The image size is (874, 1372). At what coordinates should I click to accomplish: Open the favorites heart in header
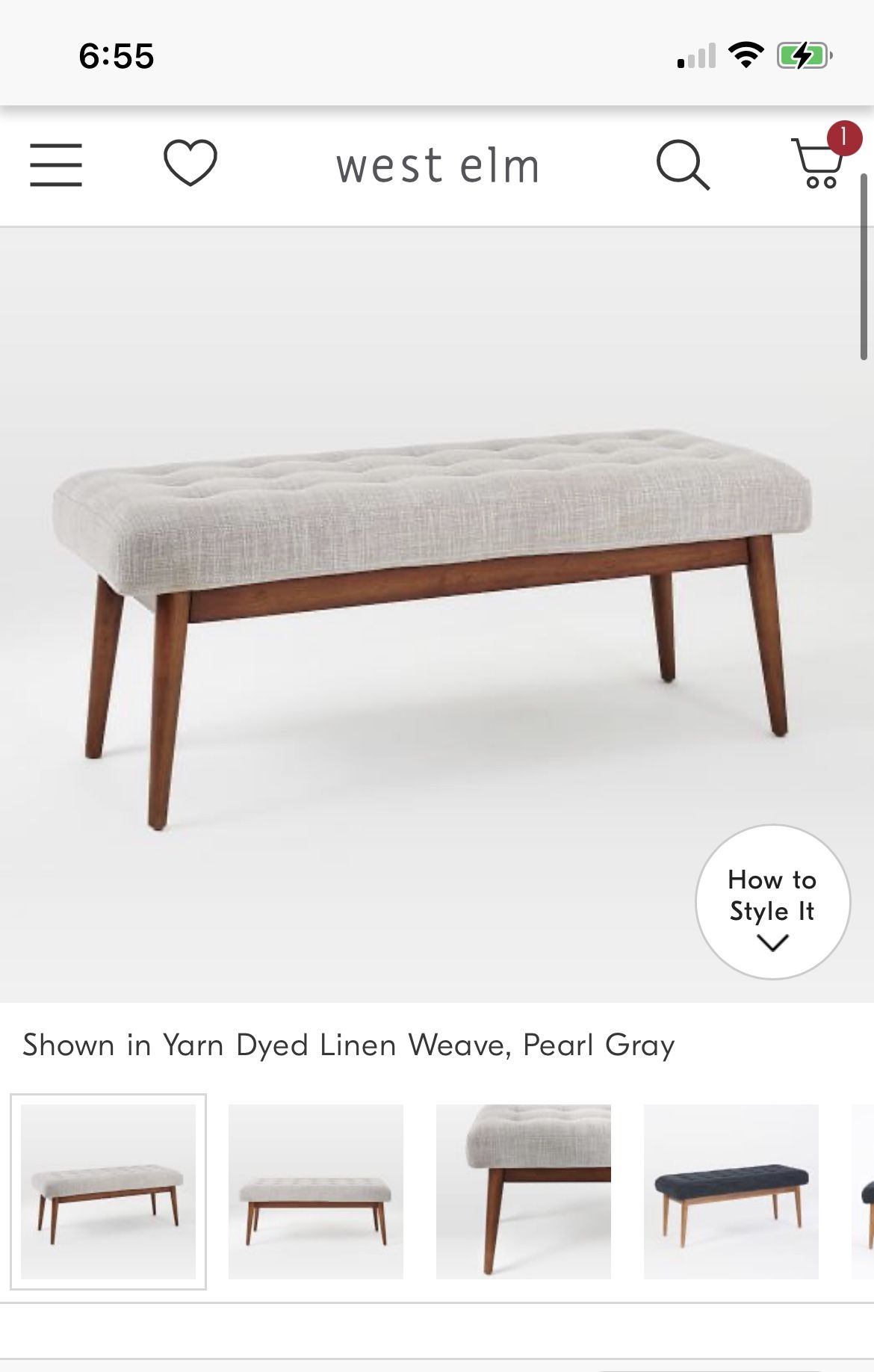[x=190, y=163]
